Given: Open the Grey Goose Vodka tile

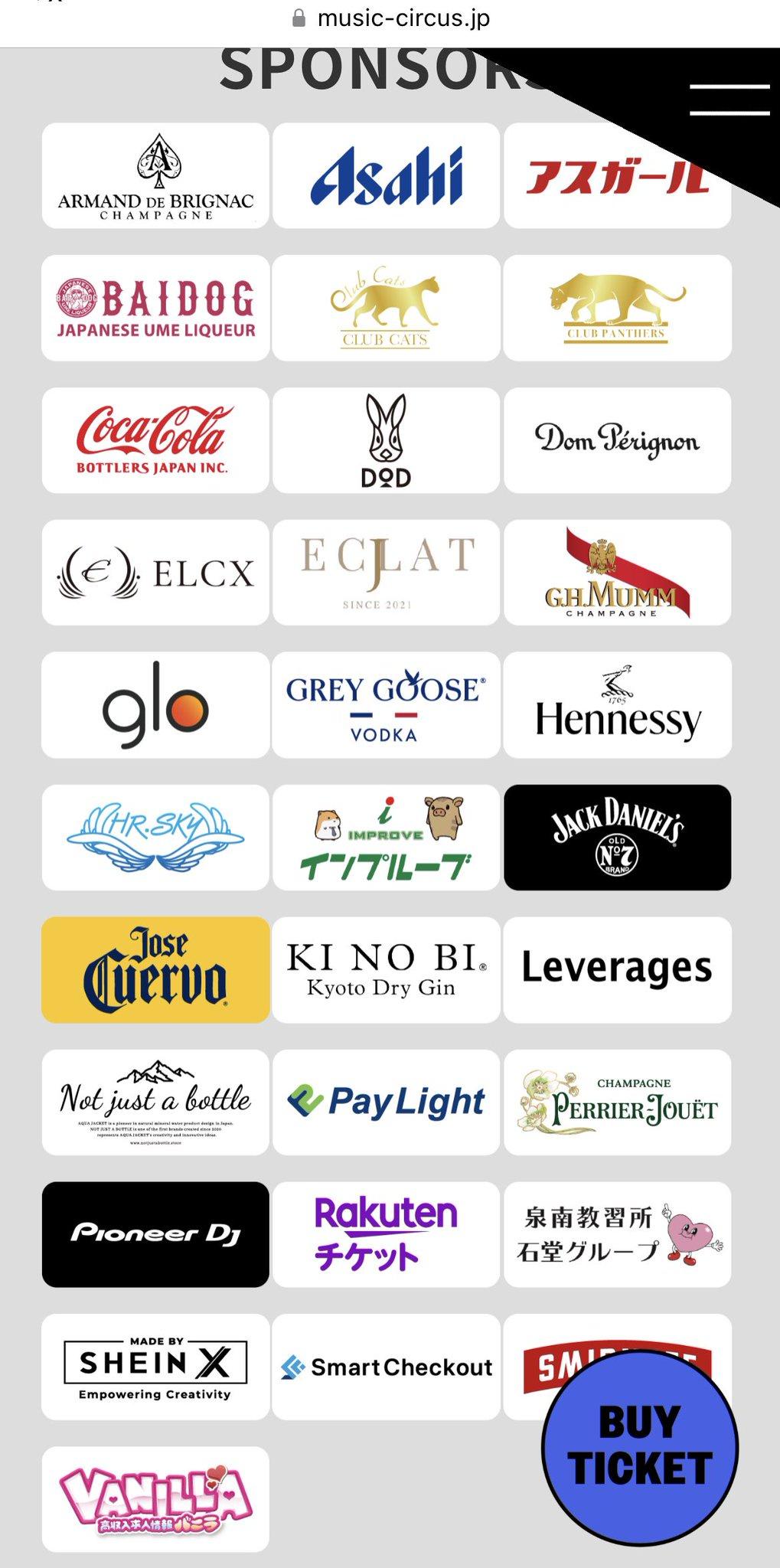Looking at the screenshot, I should click(x=386, y=705).
